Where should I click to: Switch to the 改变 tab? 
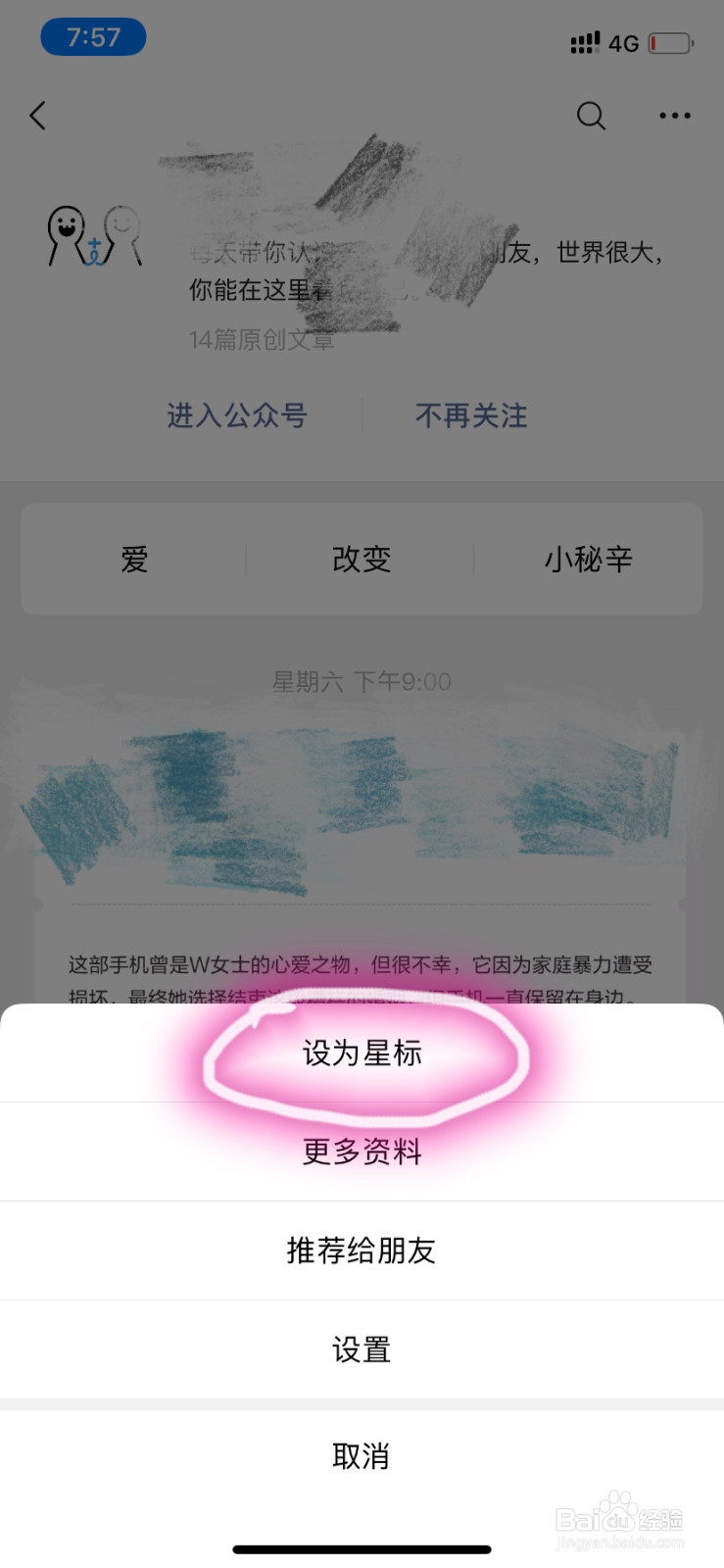[361, 559]
